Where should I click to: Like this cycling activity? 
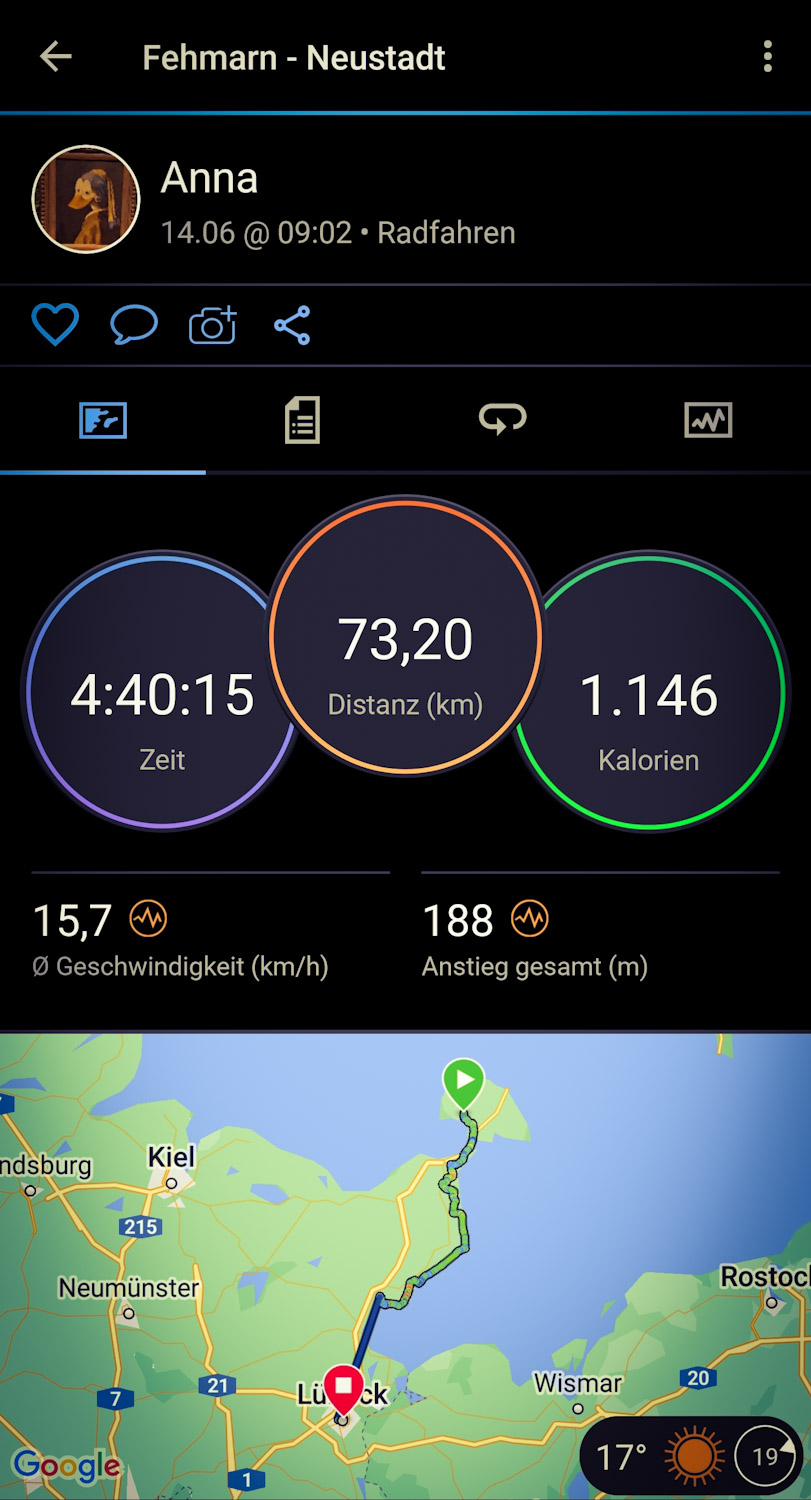(x=55, y=325)
